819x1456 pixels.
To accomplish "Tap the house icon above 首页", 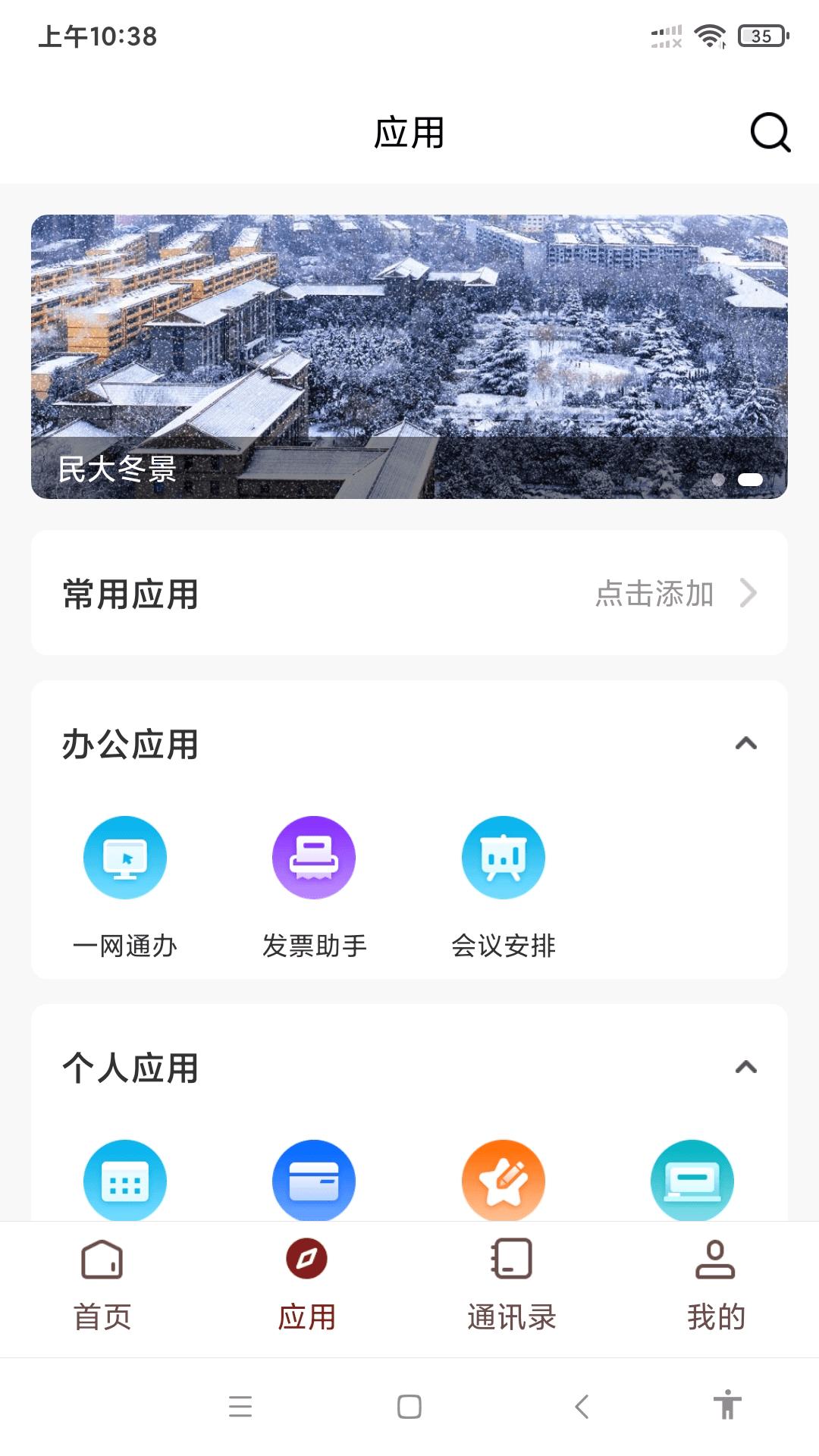I will click(x=102, y=1258).
